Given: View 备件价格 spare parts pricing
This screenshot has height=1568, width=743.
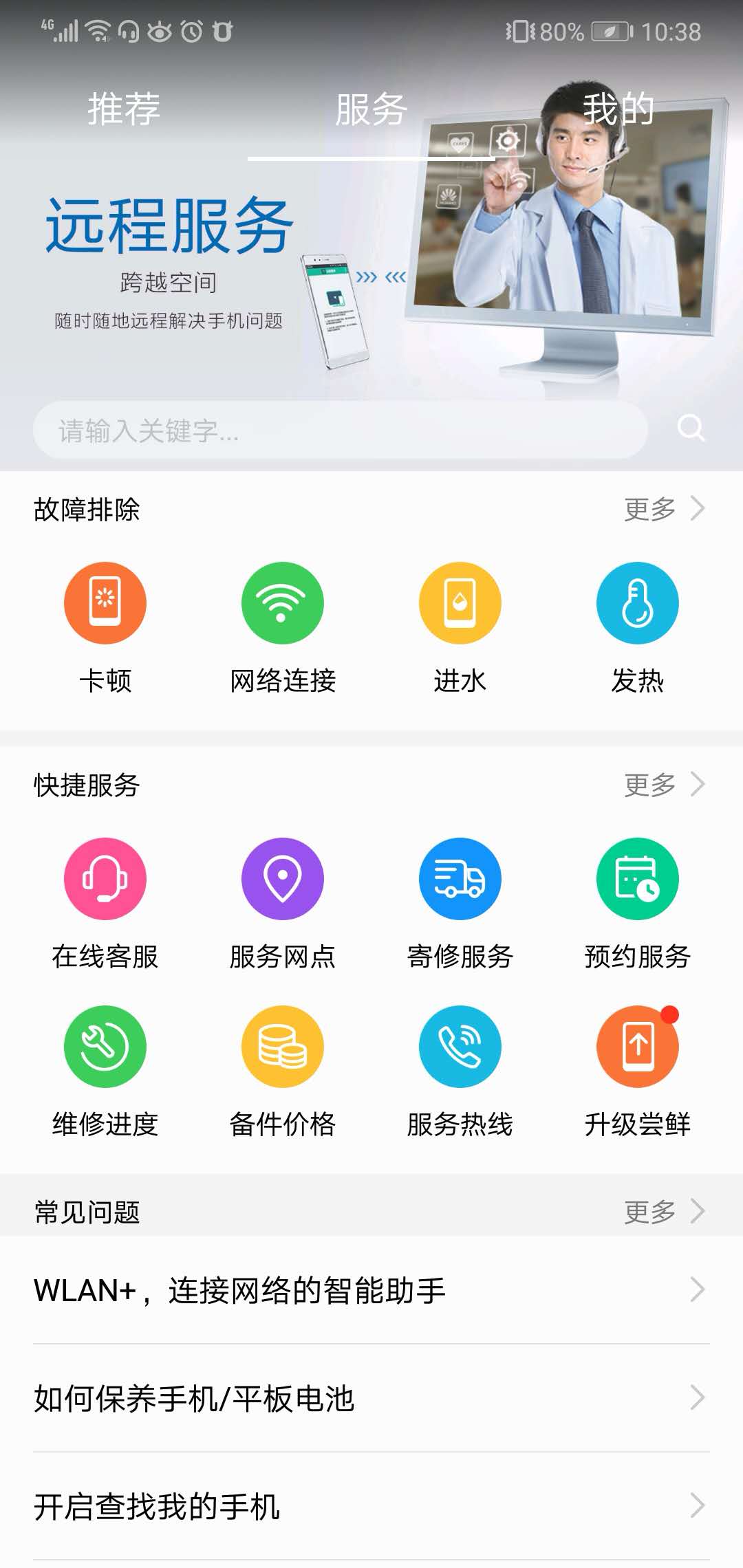Looking at the screenshot, I should pos(282,1047).
